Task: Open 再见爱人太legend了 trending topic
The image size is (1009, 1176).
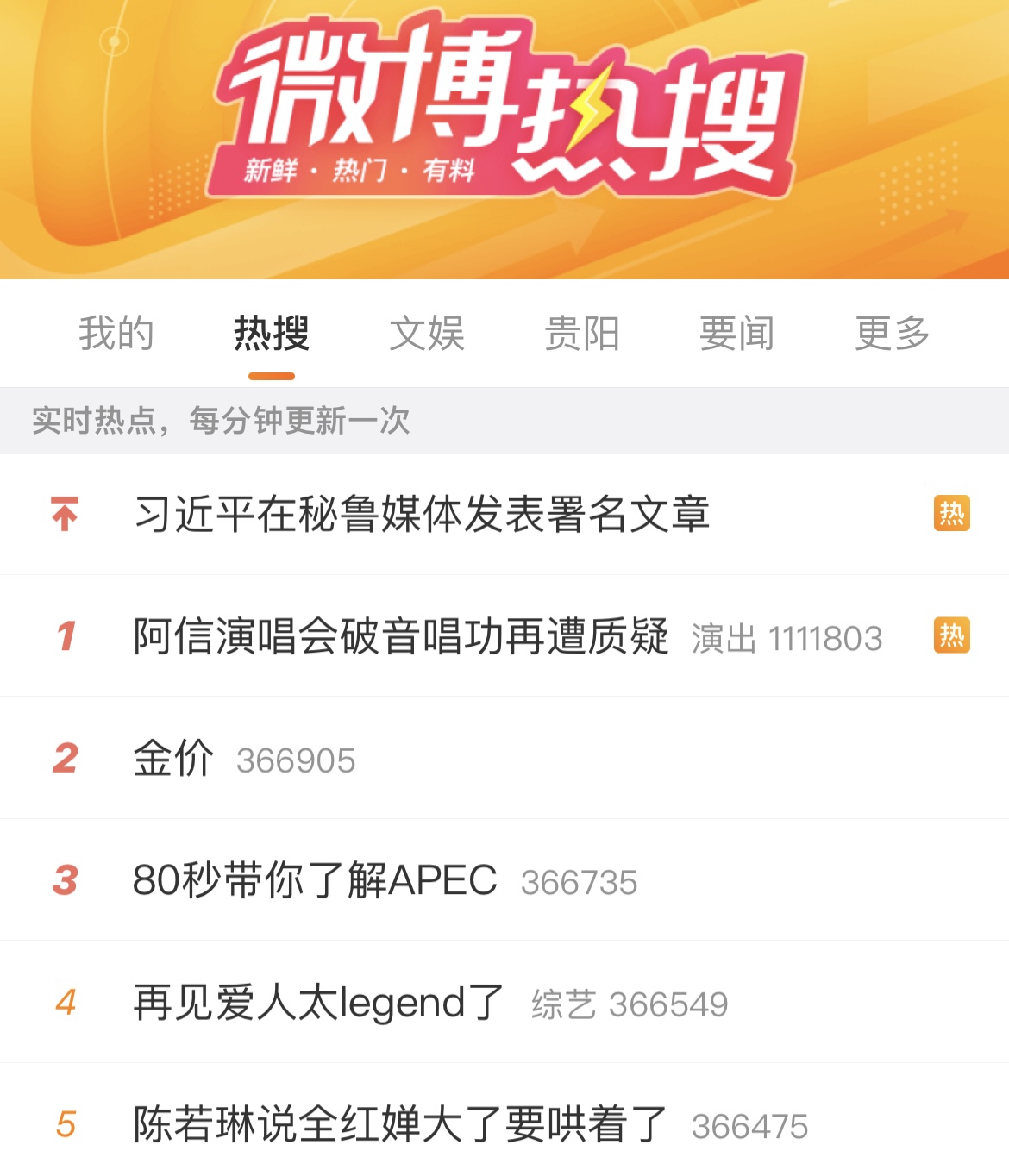Action: pyautogui.click(x=318, y=1004)
